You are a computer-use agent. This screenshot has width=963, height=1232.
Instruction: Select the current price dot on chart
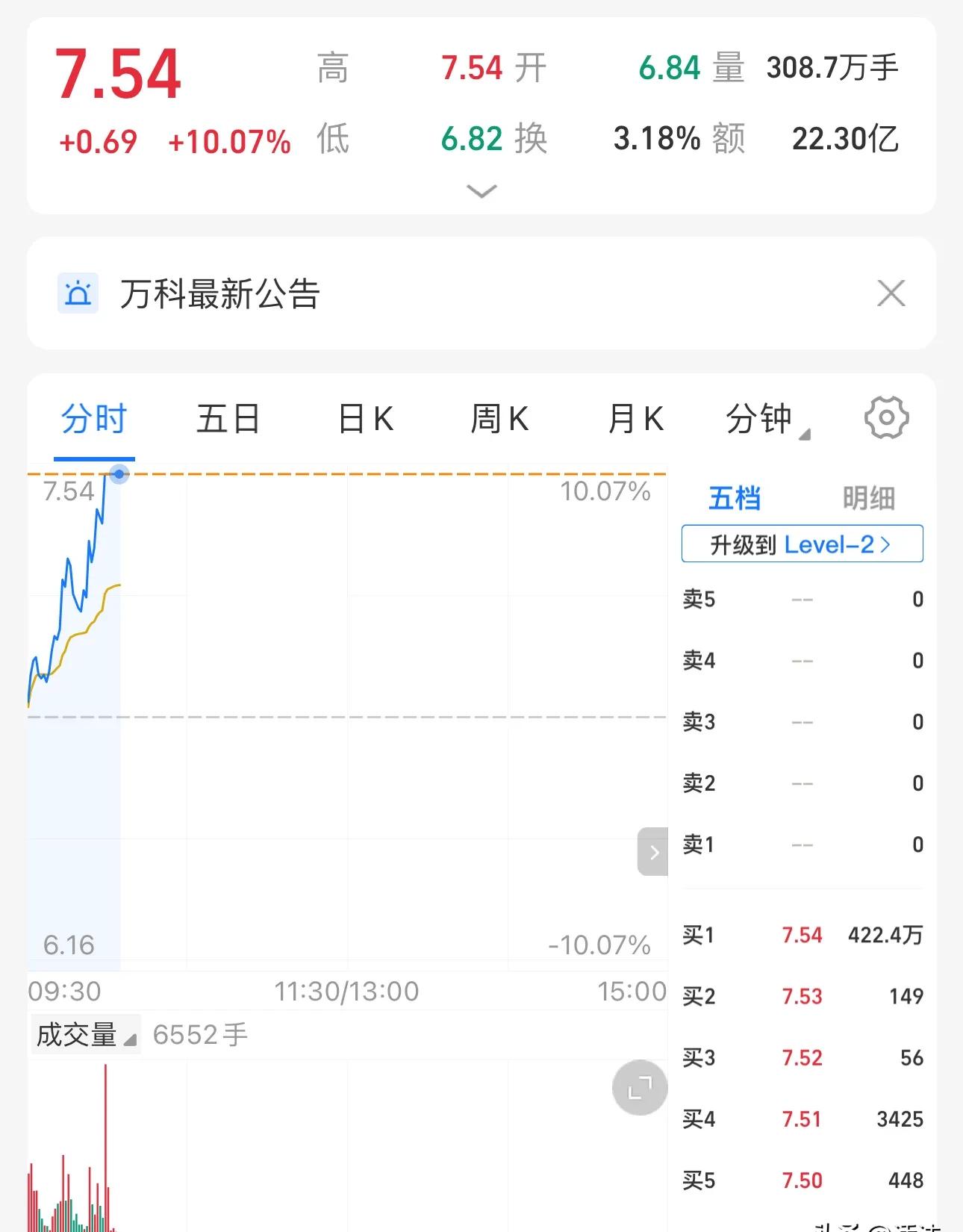click(119, 474)
